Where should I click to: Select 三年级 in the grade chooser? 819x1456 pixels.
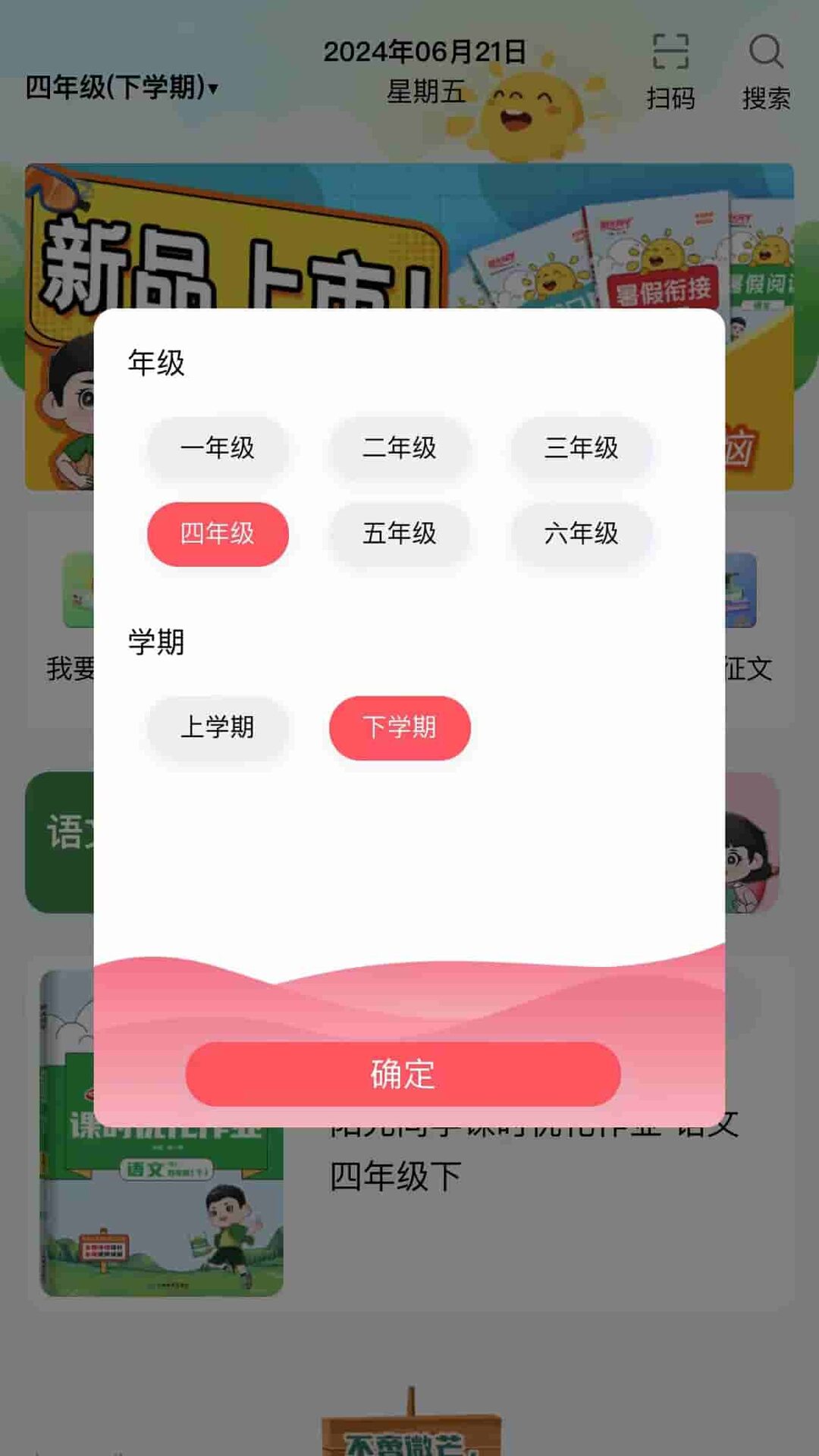click(581, 449)
